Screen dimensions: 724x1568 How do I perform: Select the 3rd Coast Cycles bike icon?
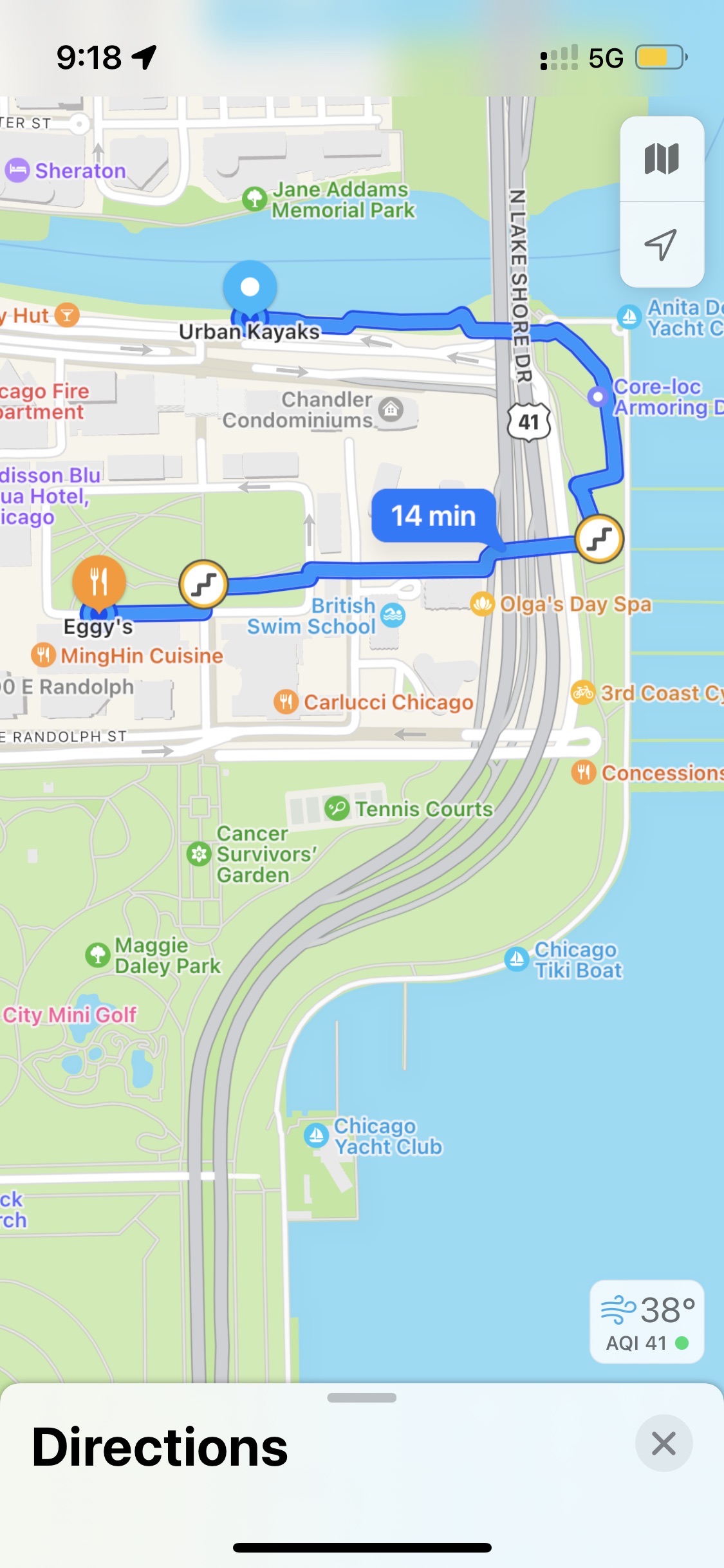tap(583, 693)
